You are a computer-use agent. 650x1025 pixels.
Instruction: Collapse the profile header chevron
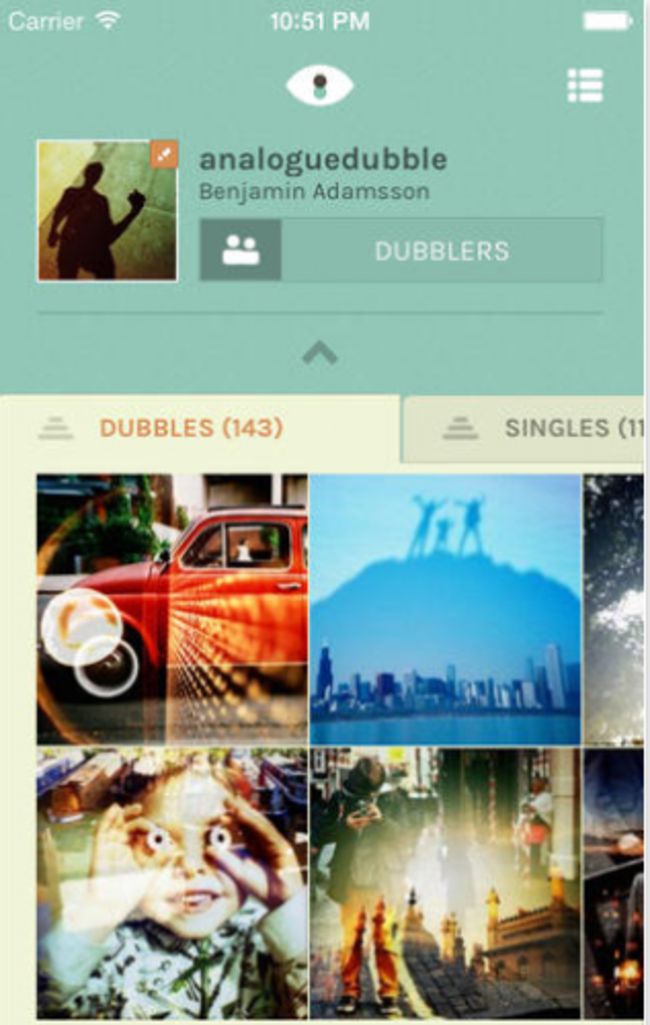coord(320,352)
